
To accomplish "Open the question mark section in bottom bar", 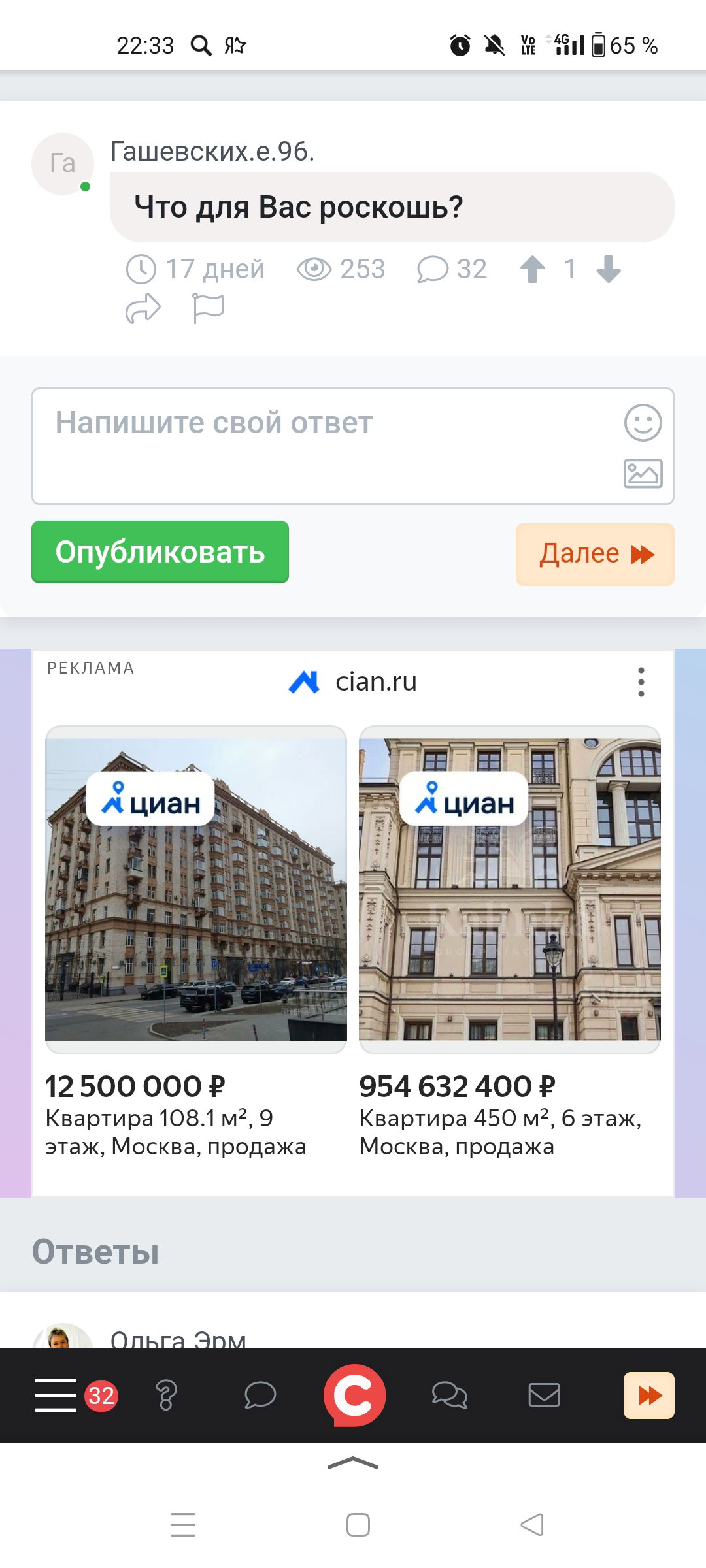I will click(x=166, y=1396).
